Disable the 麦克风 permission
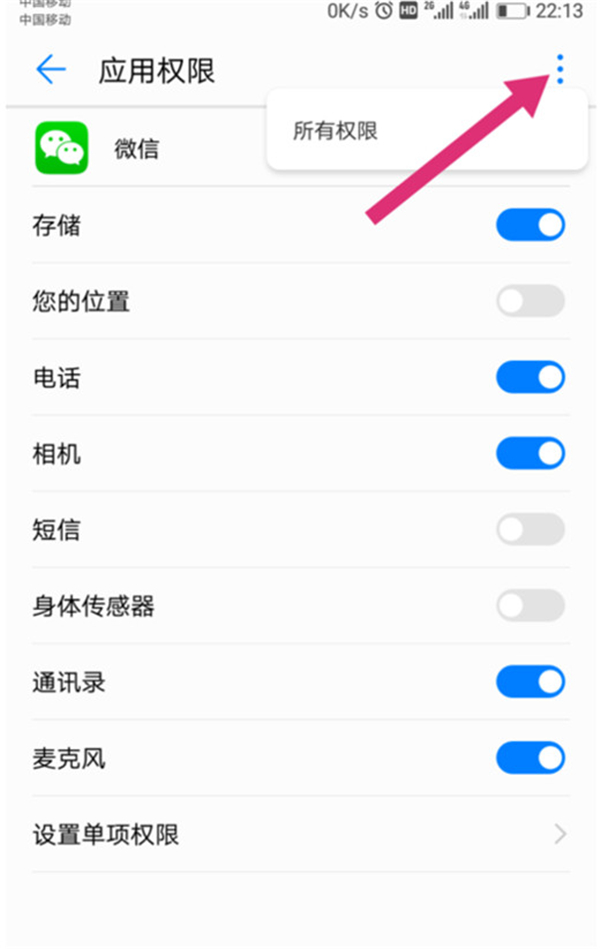Image resolution: width=600 pixels, height=949 pixels. click(530, 758)
